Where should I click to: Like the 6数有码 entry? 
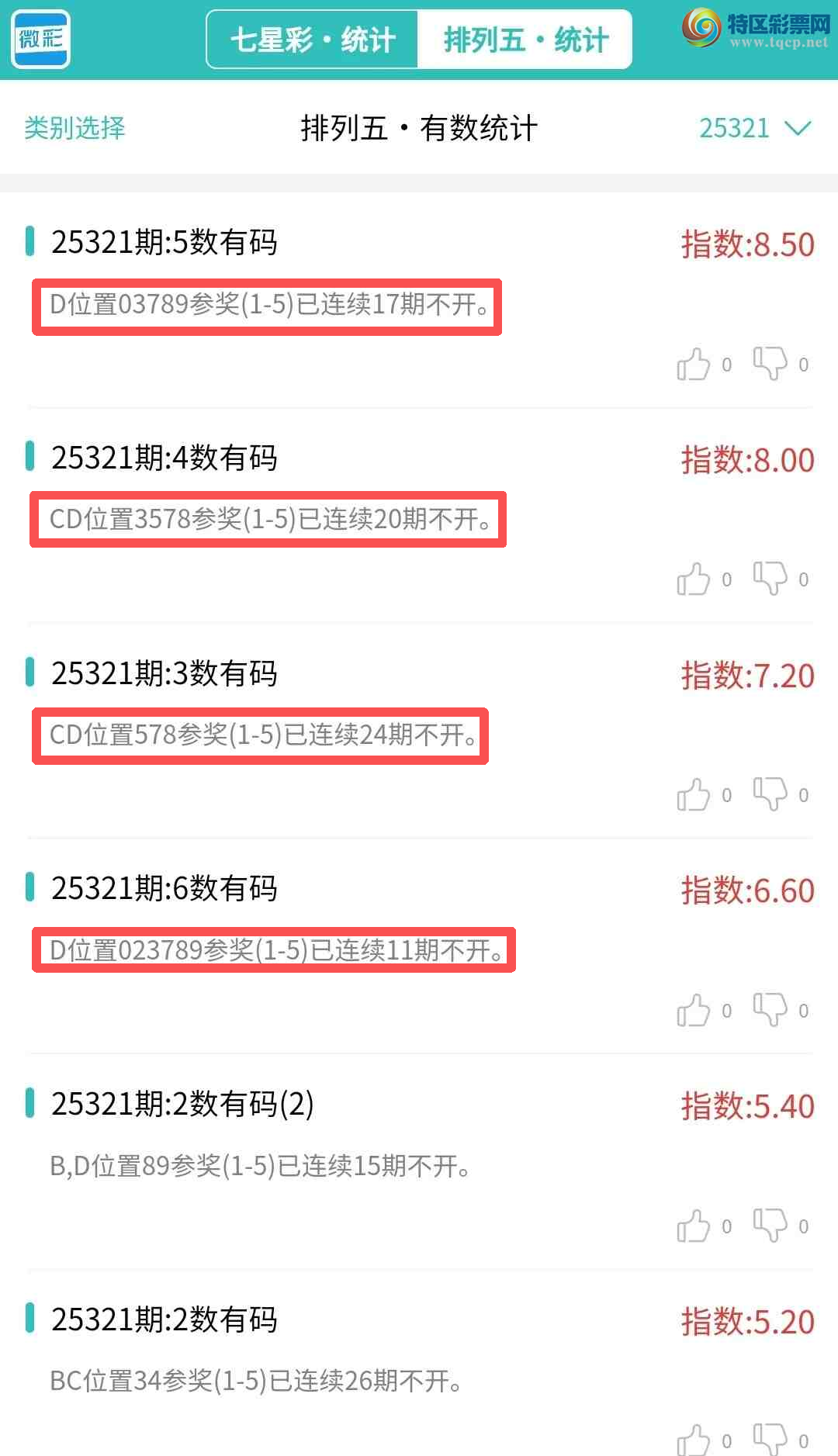coord(694,1010)
